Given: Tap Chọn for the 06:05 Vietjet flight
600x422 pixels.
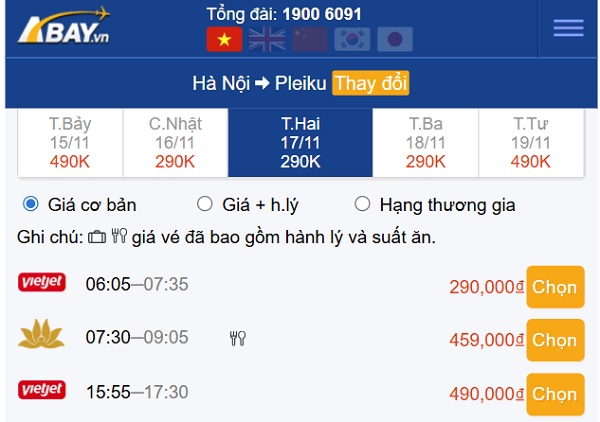Looking at the screenshot, I should (x=554, y=287).
